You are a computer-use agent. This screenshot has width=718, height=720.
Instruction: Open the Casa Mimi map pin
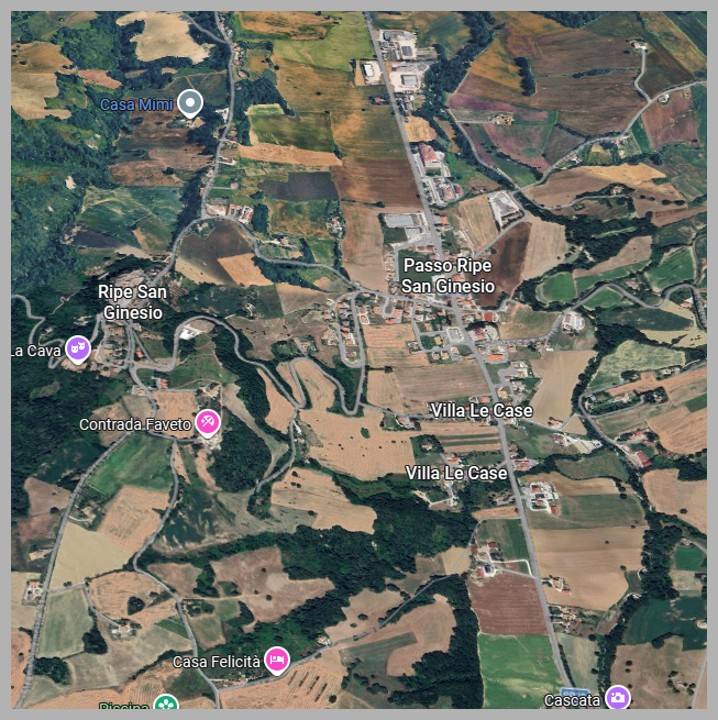coord(190,103)
